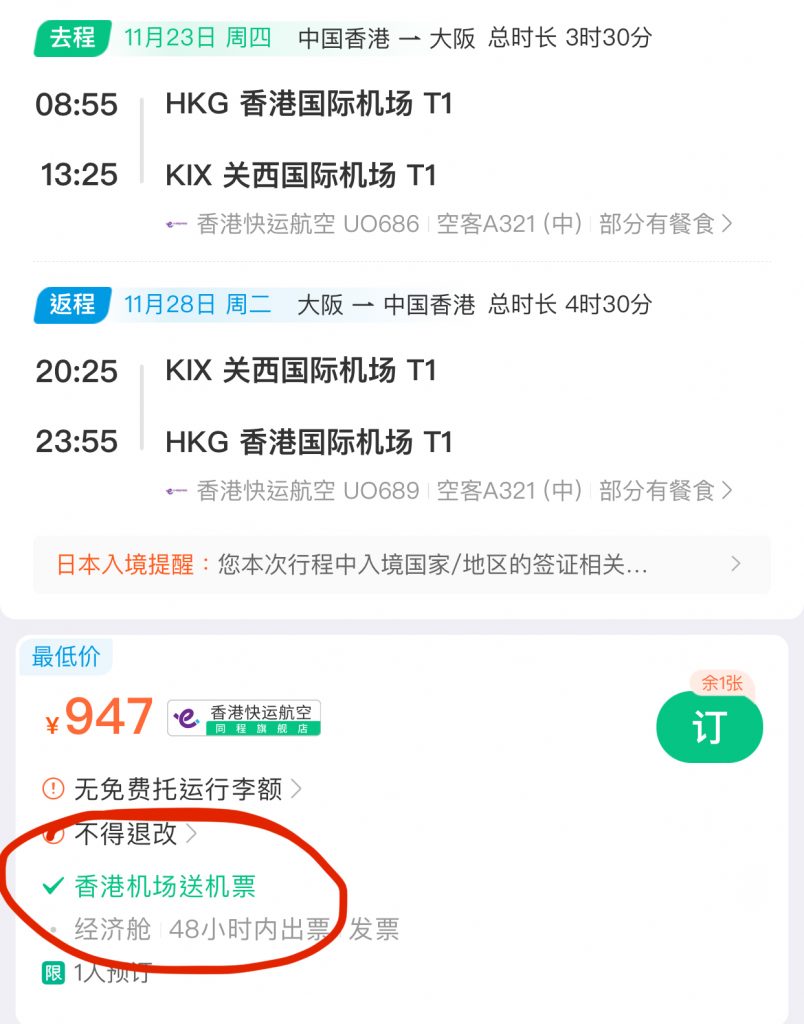View the 无免费托运行李额 baggage details
Screen dimensions: 804x1024
point(178,789)
